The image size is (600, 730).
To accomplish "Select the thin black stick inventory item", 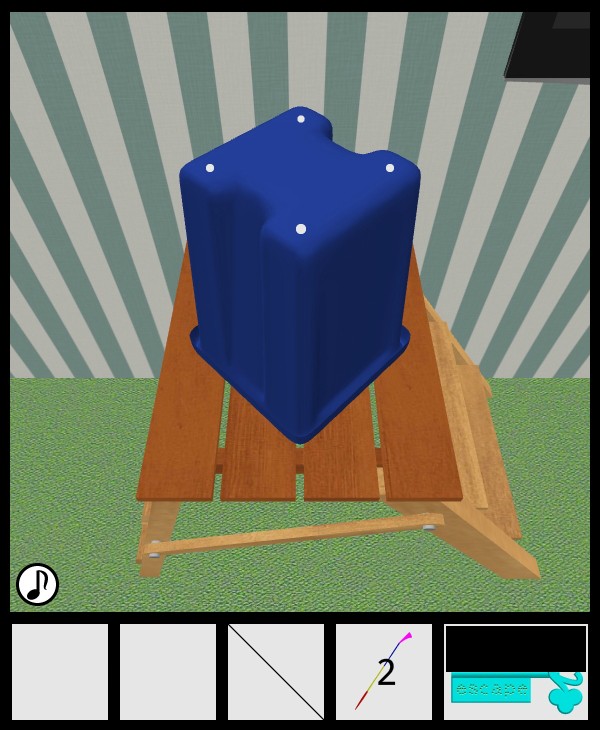I will (x=276, y=672).
